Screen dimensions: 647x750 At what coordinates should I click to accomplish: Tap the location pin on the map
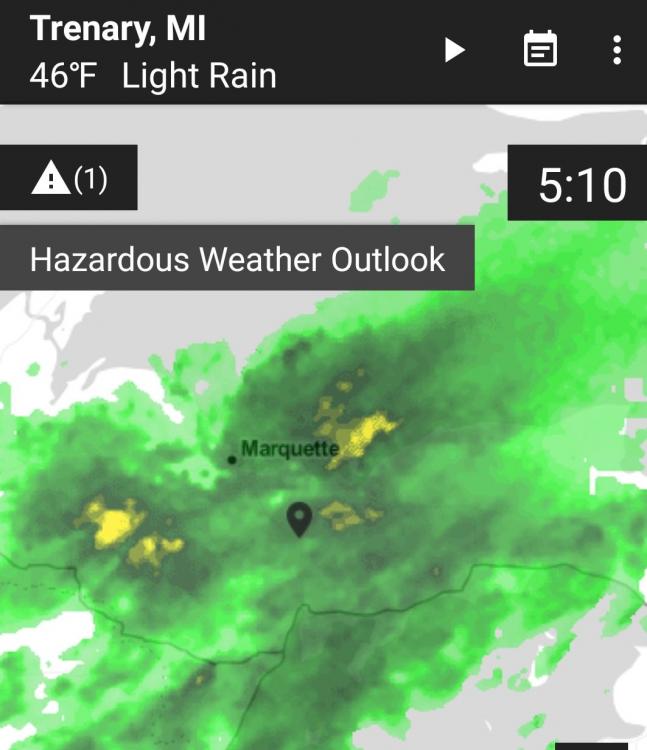[x=299, y=520]
